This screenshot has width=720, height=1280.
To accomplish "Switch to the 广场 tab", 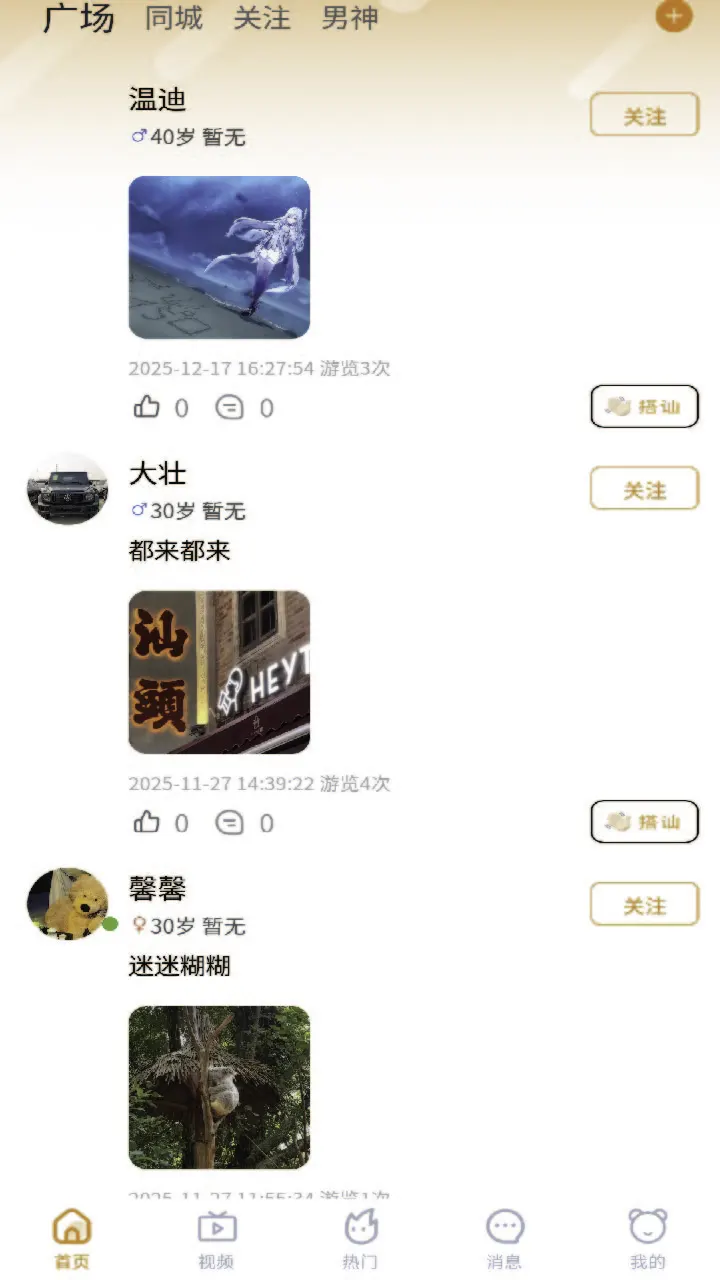I will pyautogui.click(x=77, y=18).
